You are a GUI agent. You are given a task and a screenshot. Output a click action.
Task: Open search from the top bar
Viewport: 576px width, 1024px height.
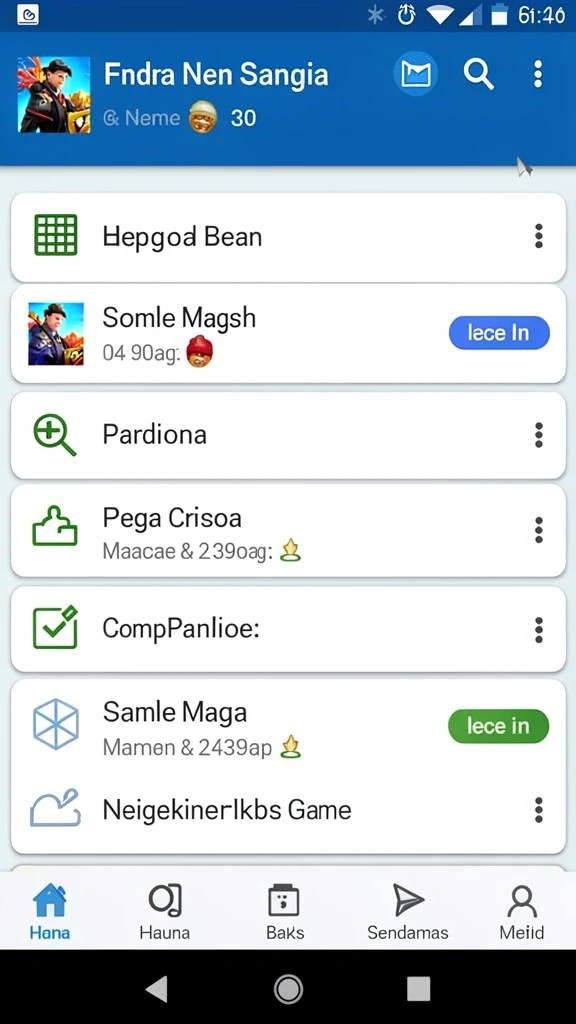pyautogui.click(x=479, y=74)
